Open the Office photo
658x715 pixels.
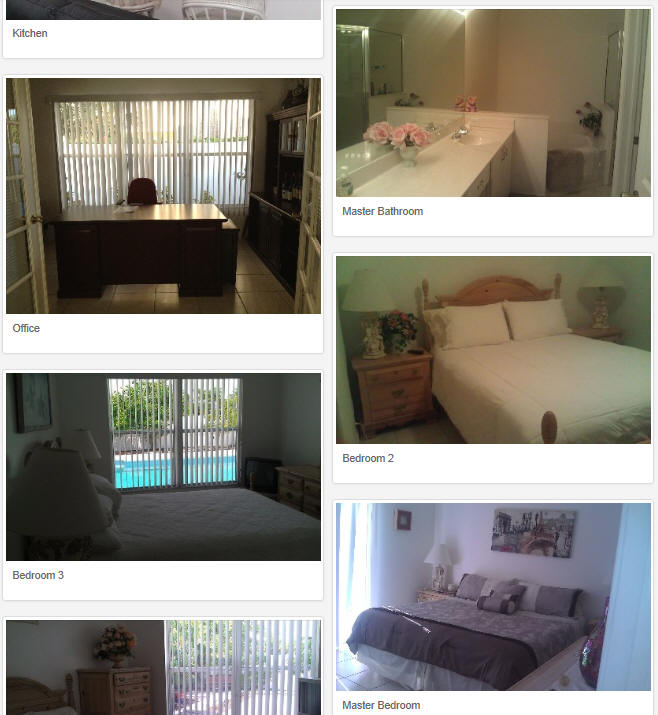click(163, 196)
